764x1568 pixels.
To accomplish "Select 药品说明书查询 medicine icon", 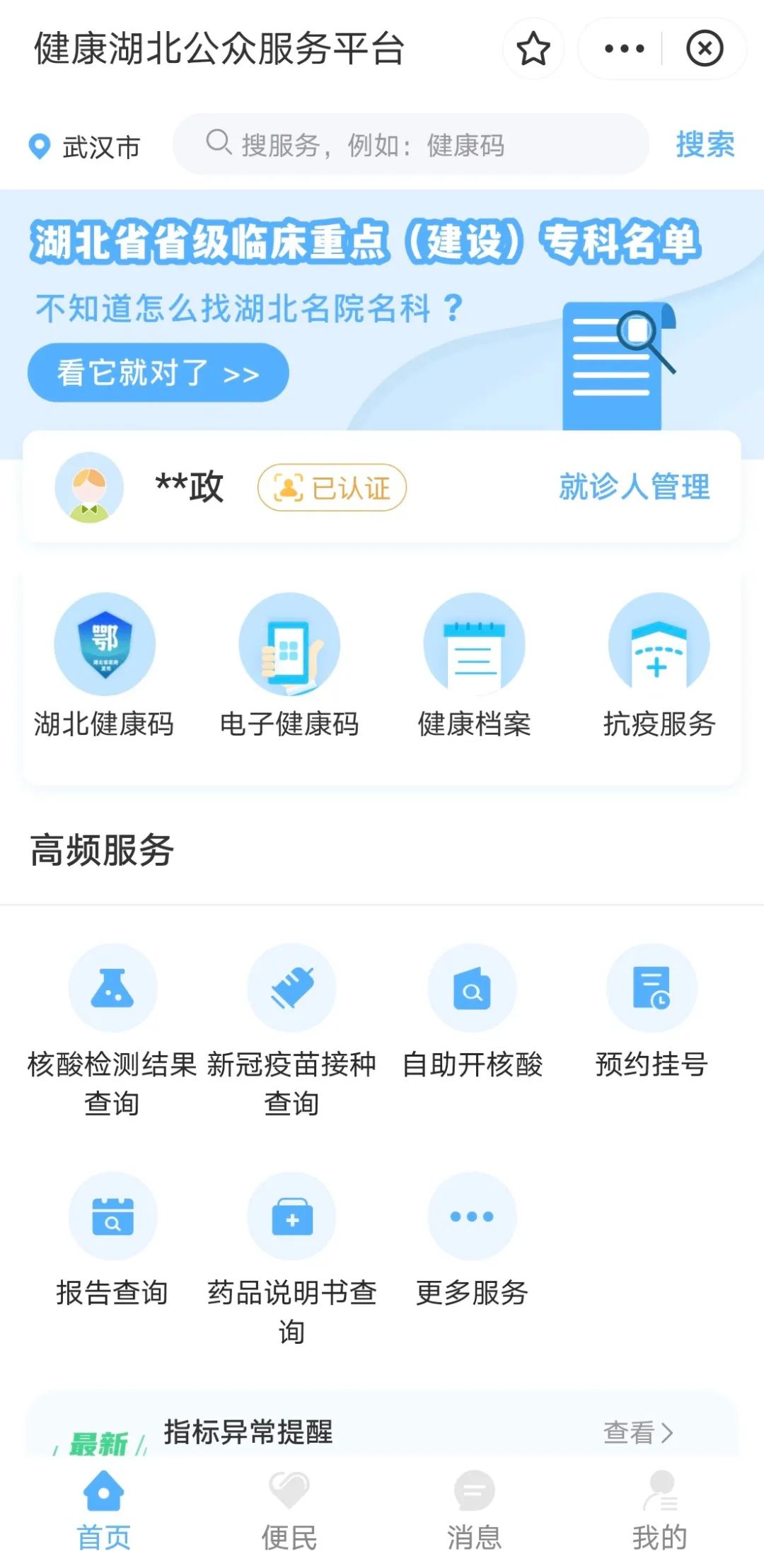I will [x=292, y=1216].
